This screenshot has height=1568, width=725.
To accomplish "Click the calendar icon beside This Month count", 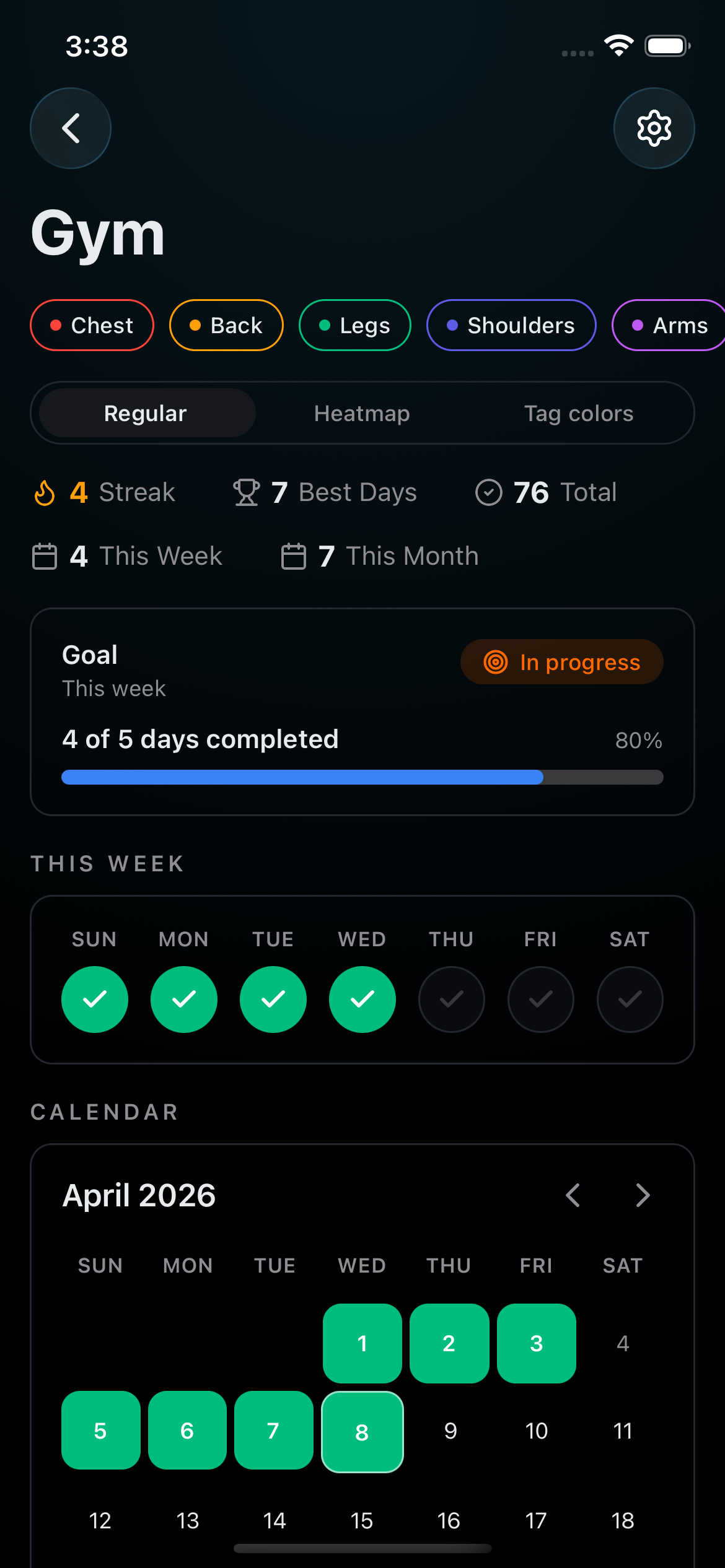I will pos(294,555).
